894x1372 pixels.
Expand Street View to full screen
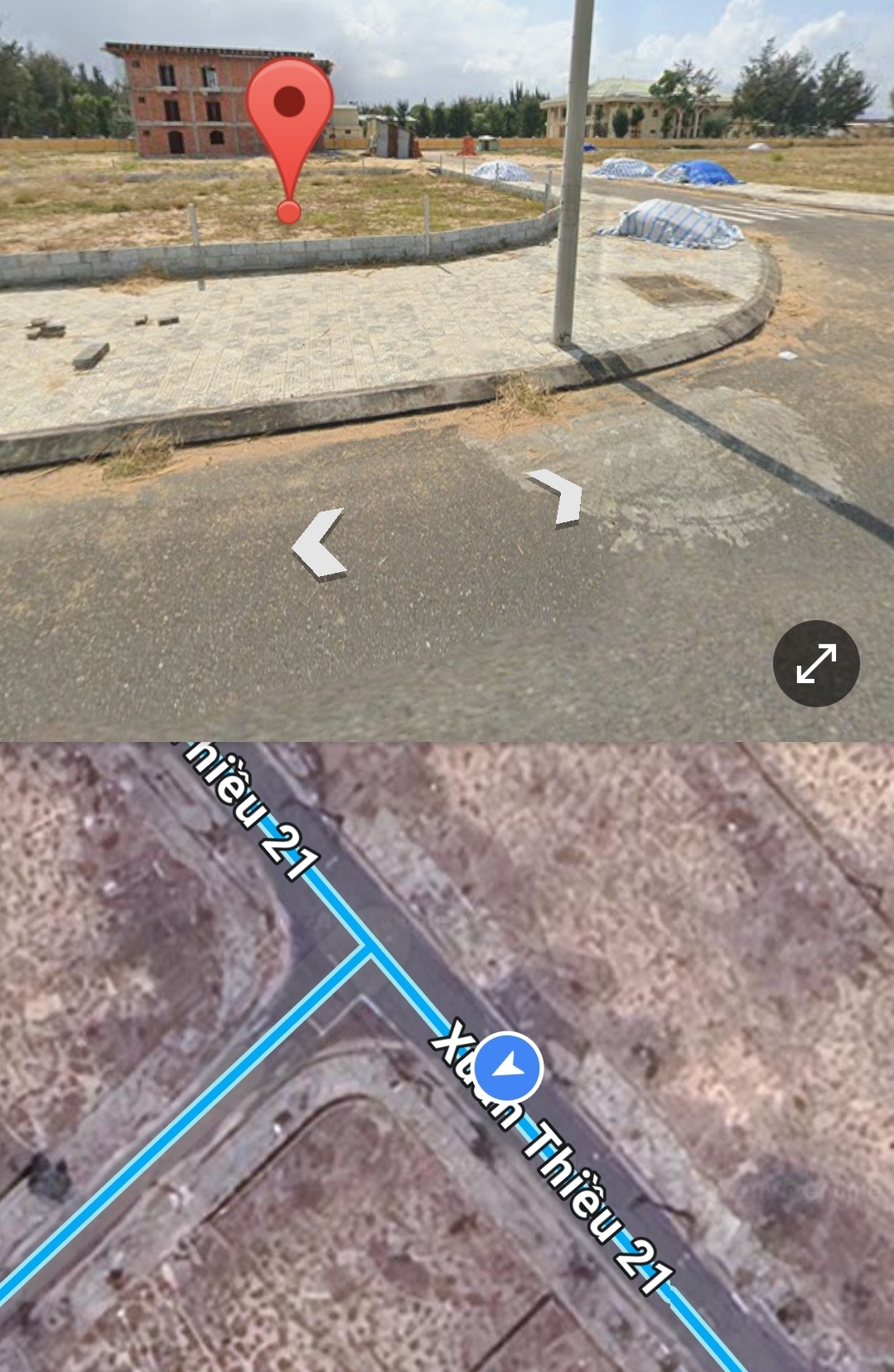click(816, 663)
